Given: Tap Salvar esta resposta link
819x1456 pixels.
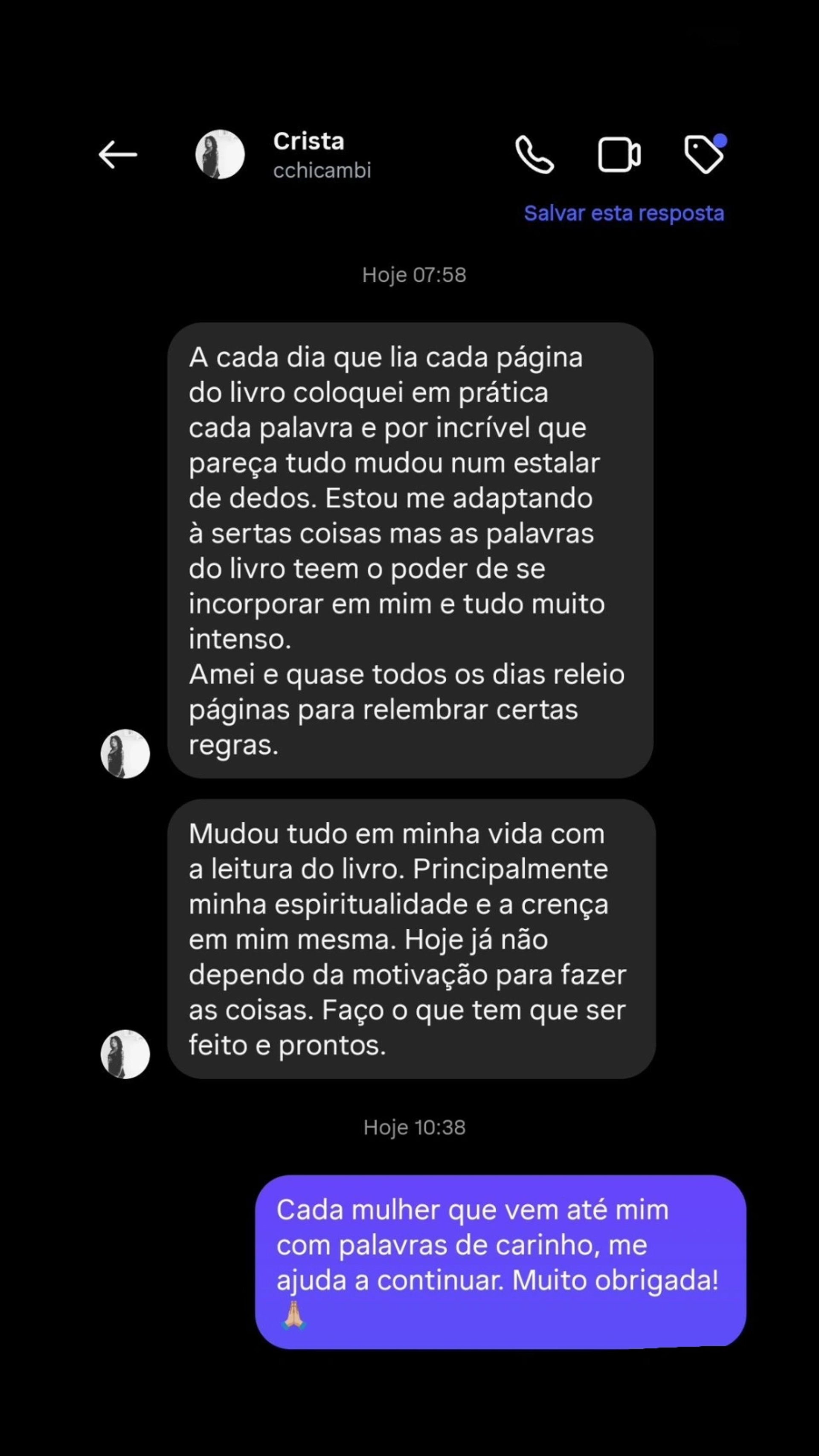Looking at the screenshot, I should (x=624, y=214).
